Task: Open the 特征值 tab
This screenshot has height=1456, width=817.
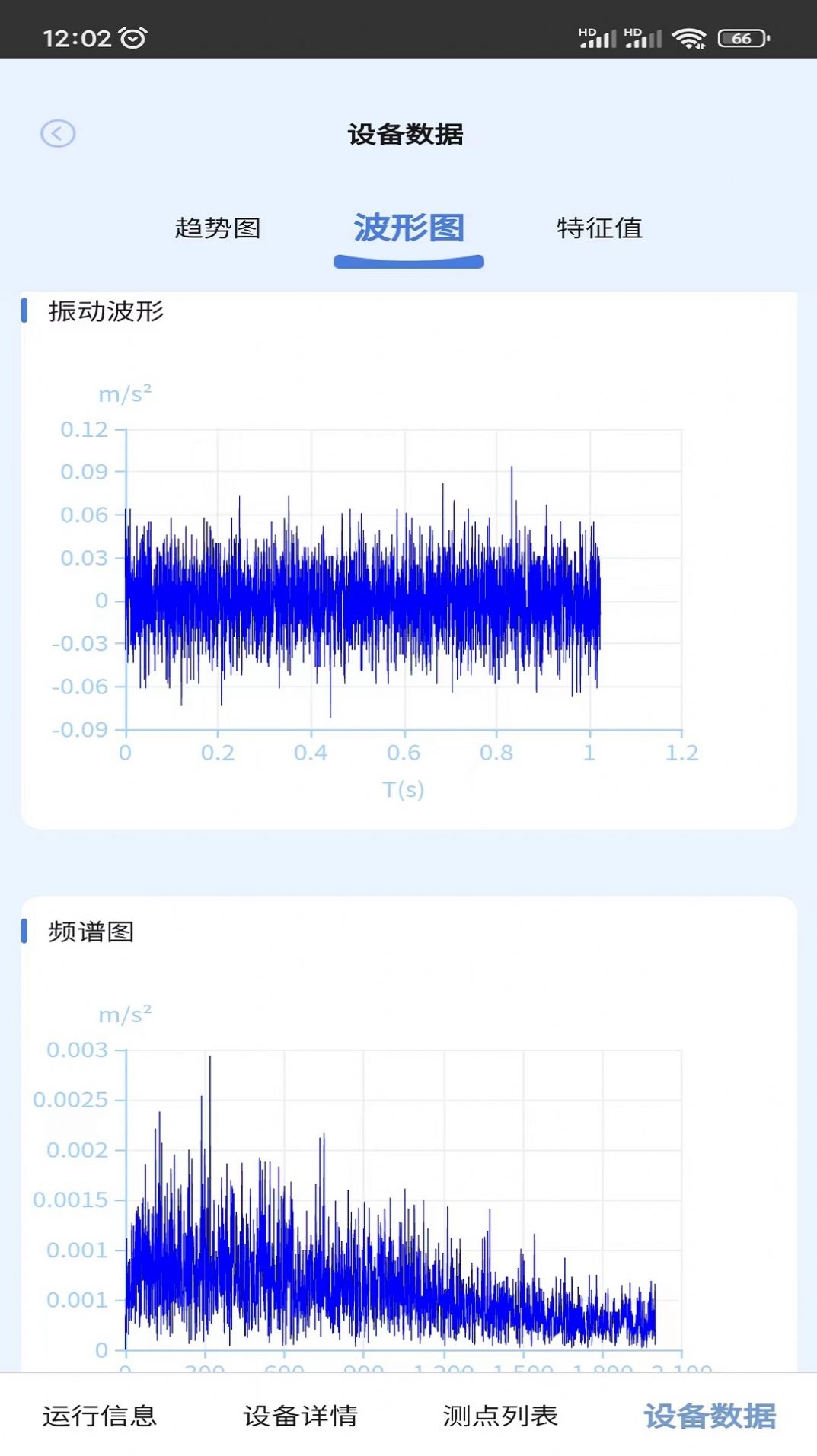Action: [599, 228]
